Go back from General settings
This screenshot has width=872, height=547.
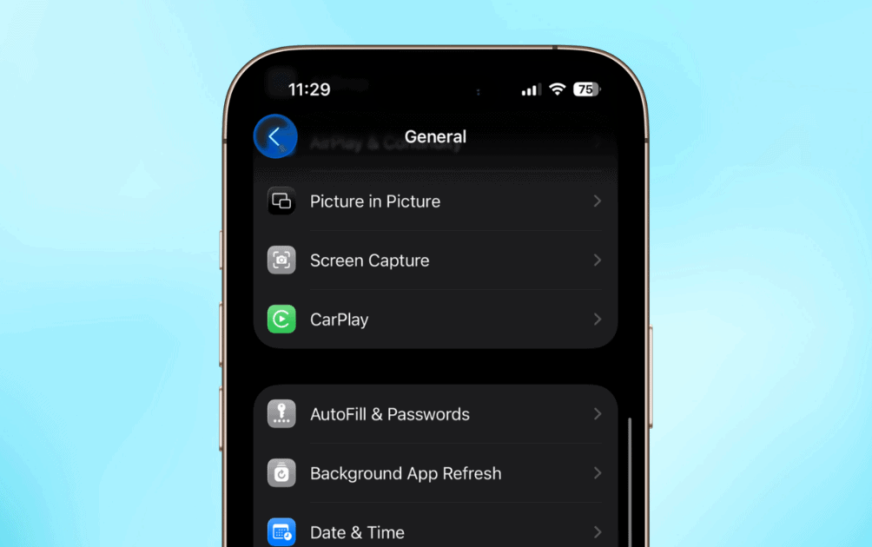(275, 137)
